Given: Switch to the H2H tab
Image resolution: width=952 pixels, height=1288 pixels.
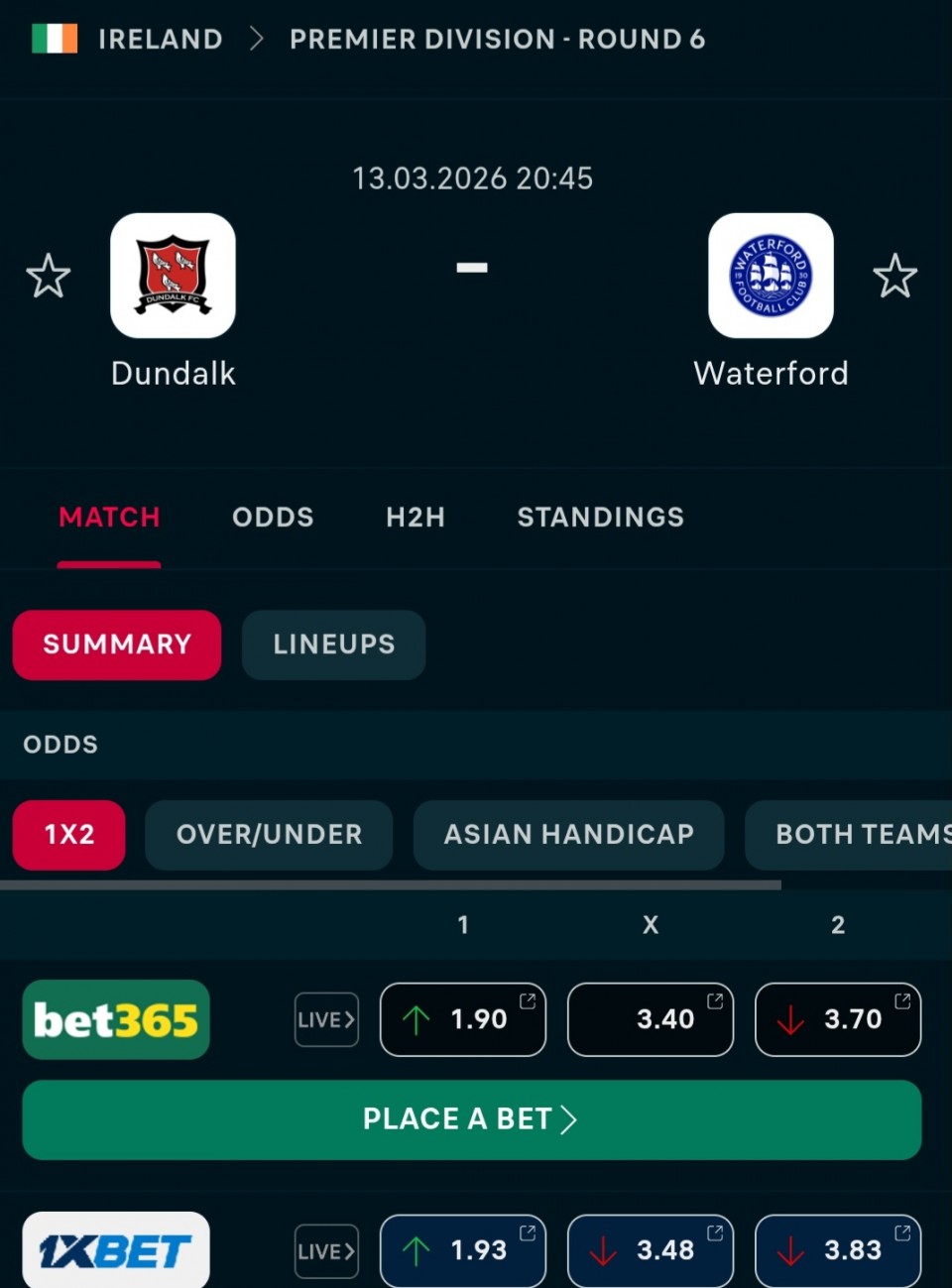Looking at the screenshot, I should pyautogui.click(x=416, y=517).
